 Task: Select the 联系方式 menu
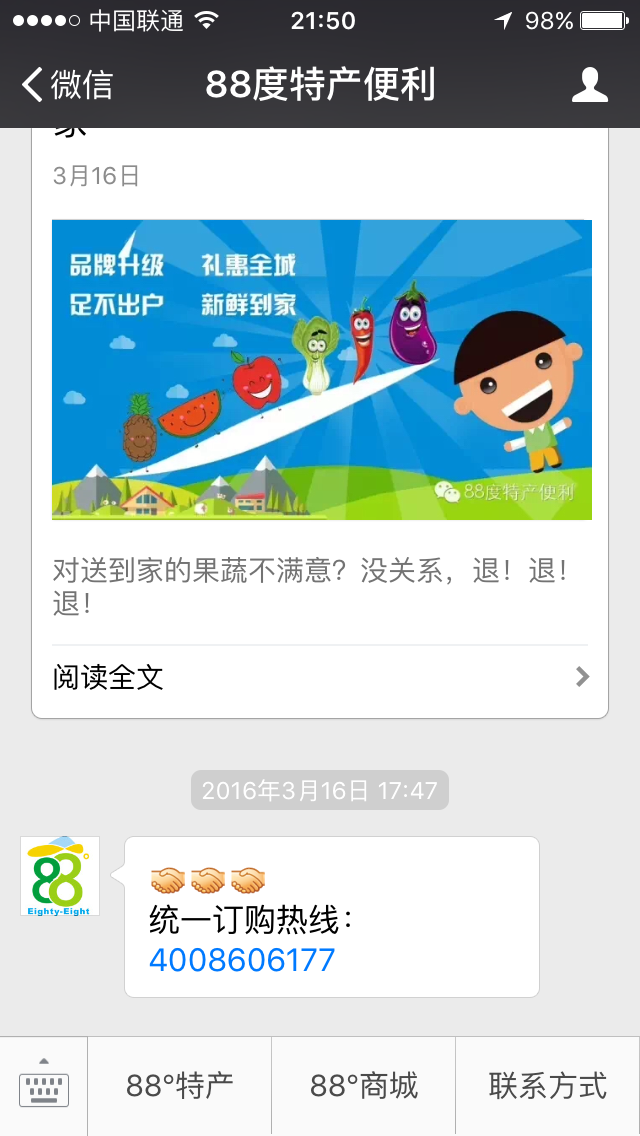point(548,1086)
